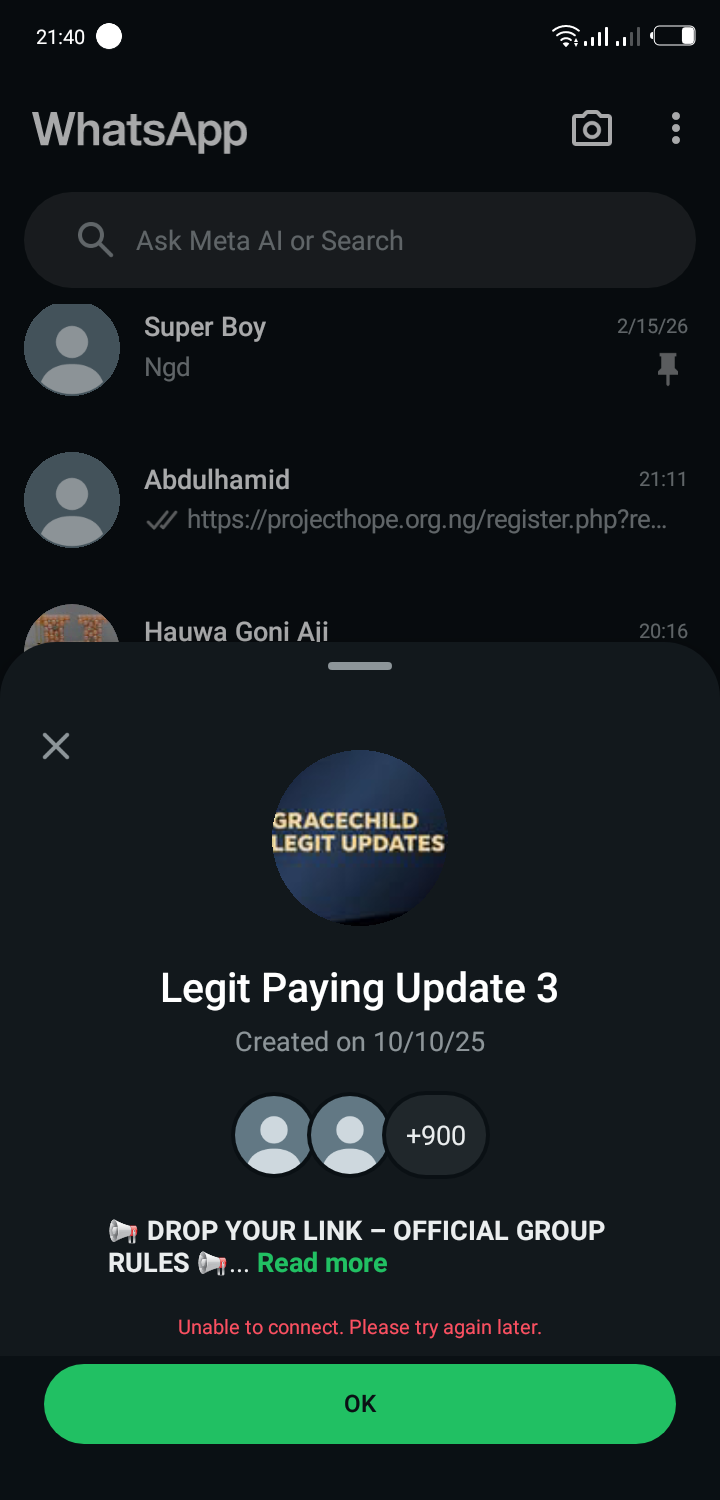Image resolution: width=720 pixels, height=1500 pixels.
Task: Expand group rules with Read more
Action: [x=322, y=1263]
